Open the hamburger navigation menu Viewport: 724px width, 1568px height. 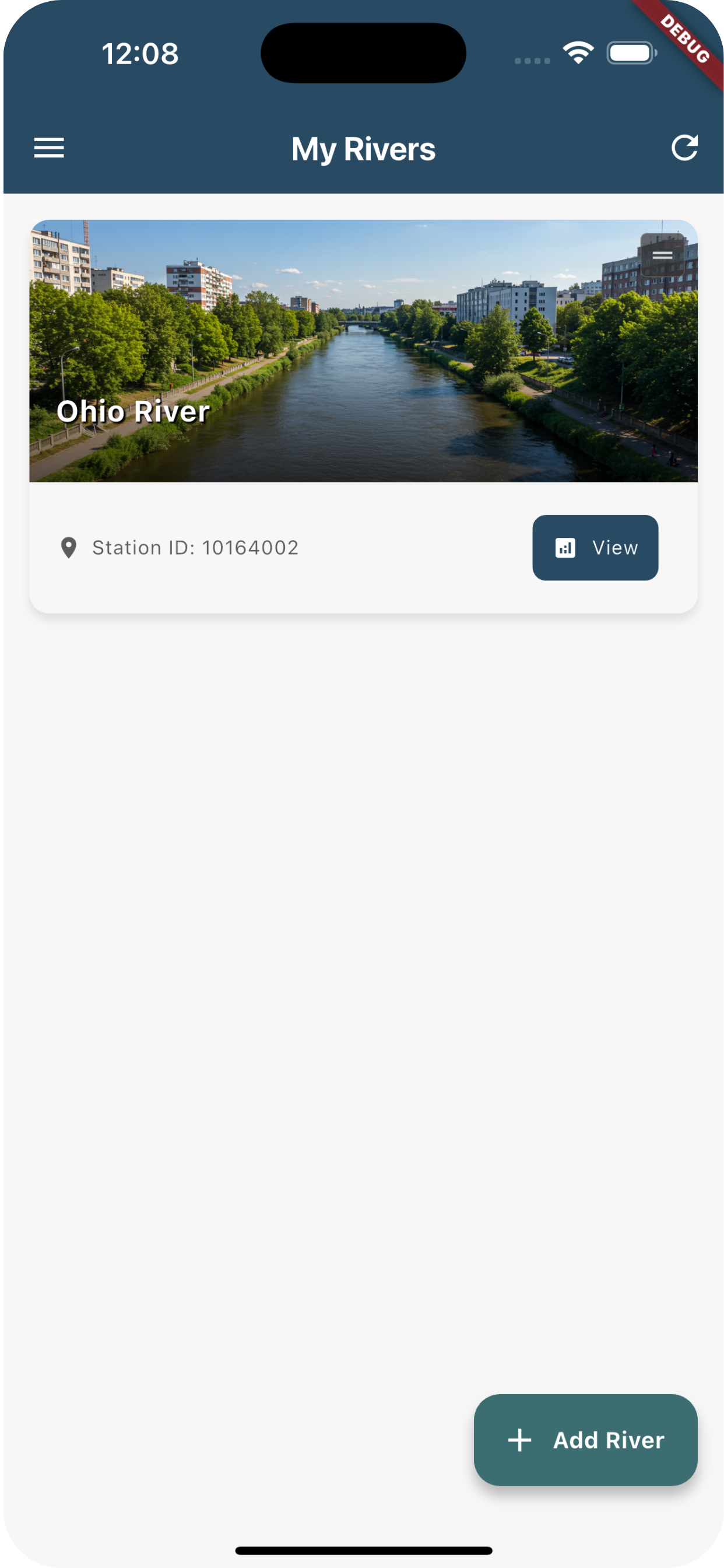click(x=48, y=148)
